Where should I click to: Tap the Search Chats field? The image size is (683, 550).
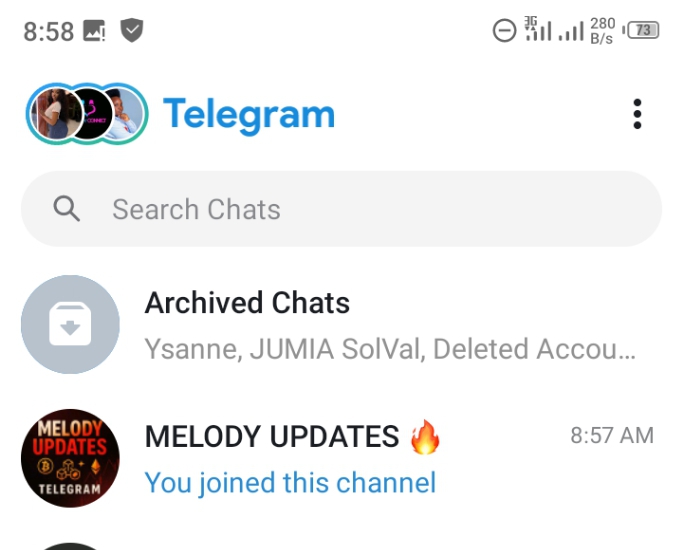(341, 209)
